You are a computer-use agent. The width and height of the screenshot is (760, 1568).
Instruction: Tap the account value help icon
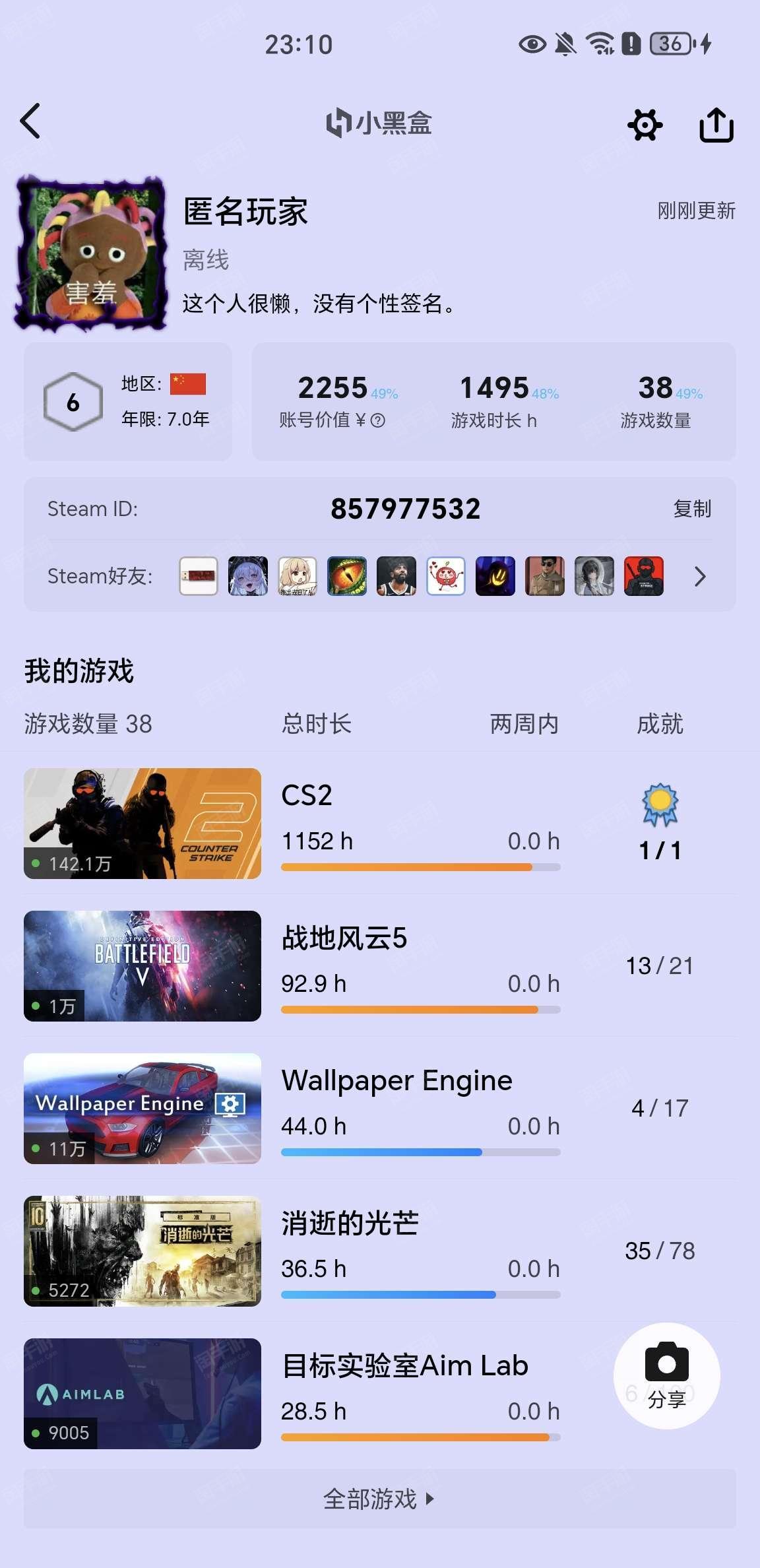[378, 420]
